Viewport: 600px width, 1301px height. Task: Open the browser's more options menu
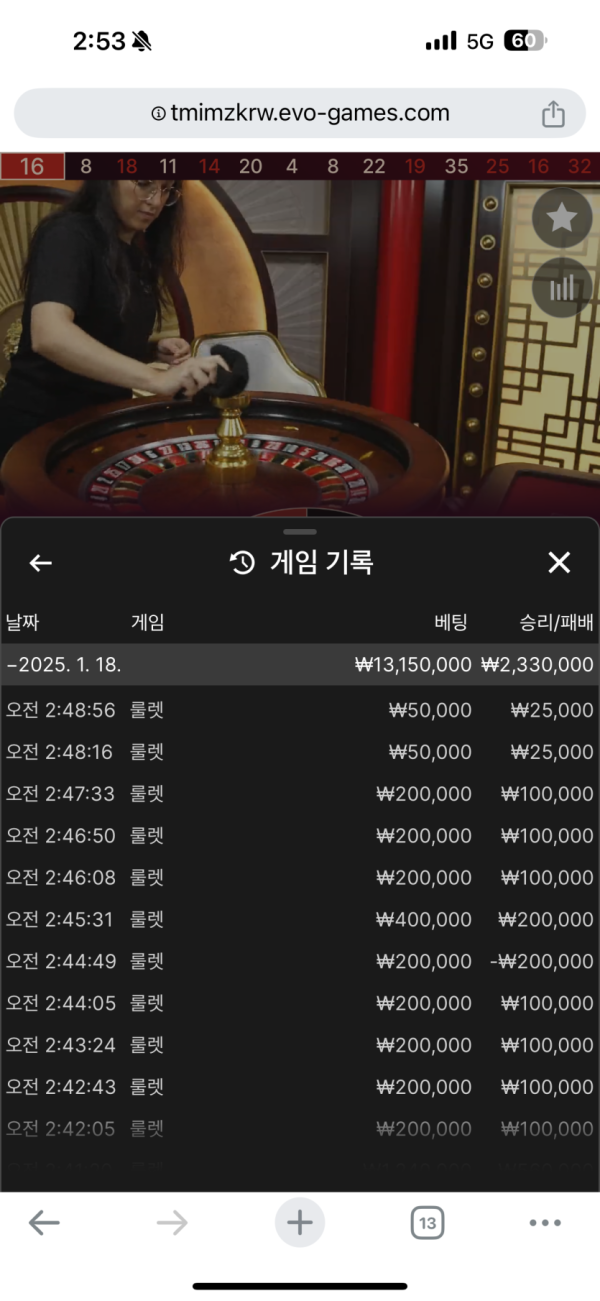pyautogui.click(x=545, y=1222)
